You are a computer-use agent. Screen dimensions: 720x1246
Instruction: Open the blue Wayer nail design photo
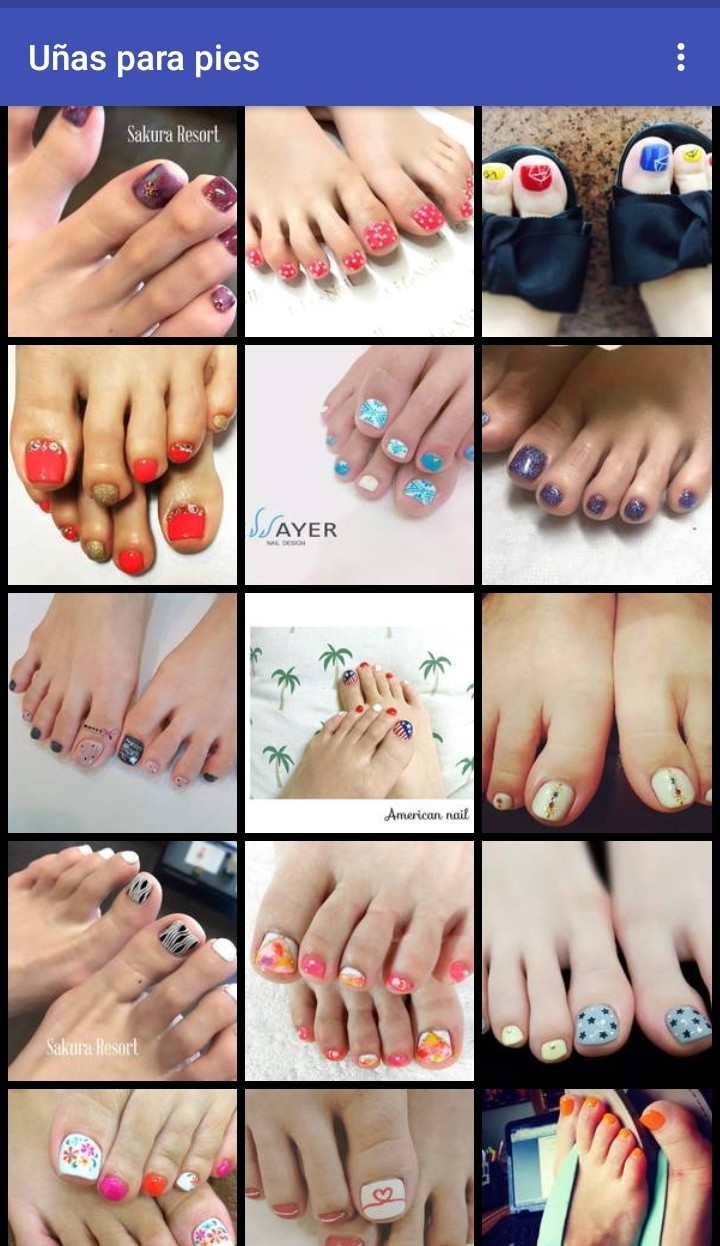[359, 465]
